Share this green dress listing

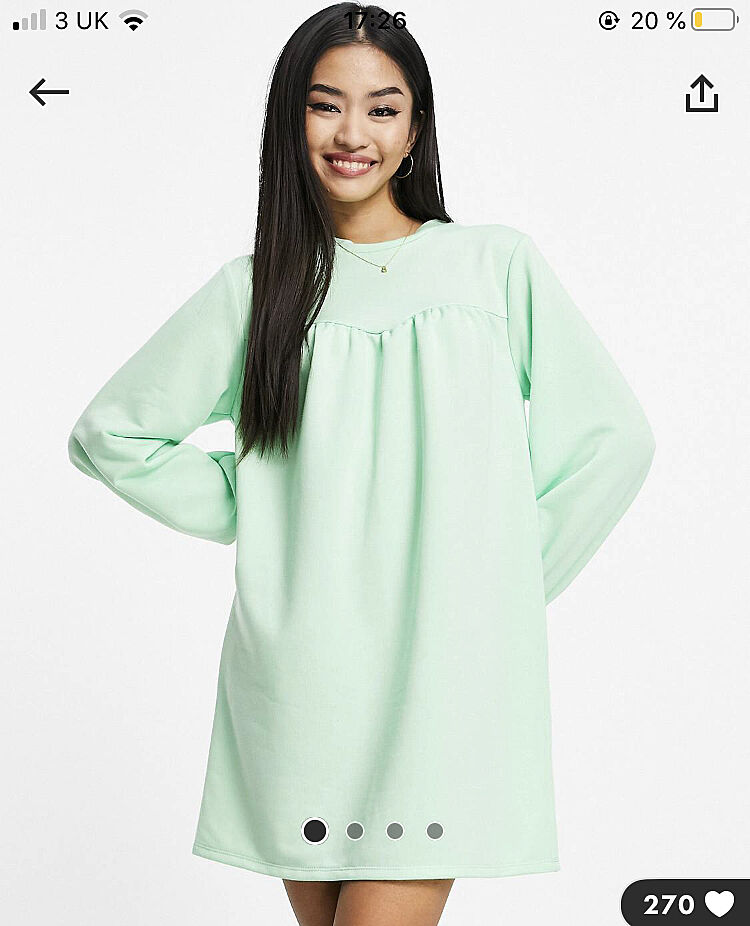coord(702,94)
